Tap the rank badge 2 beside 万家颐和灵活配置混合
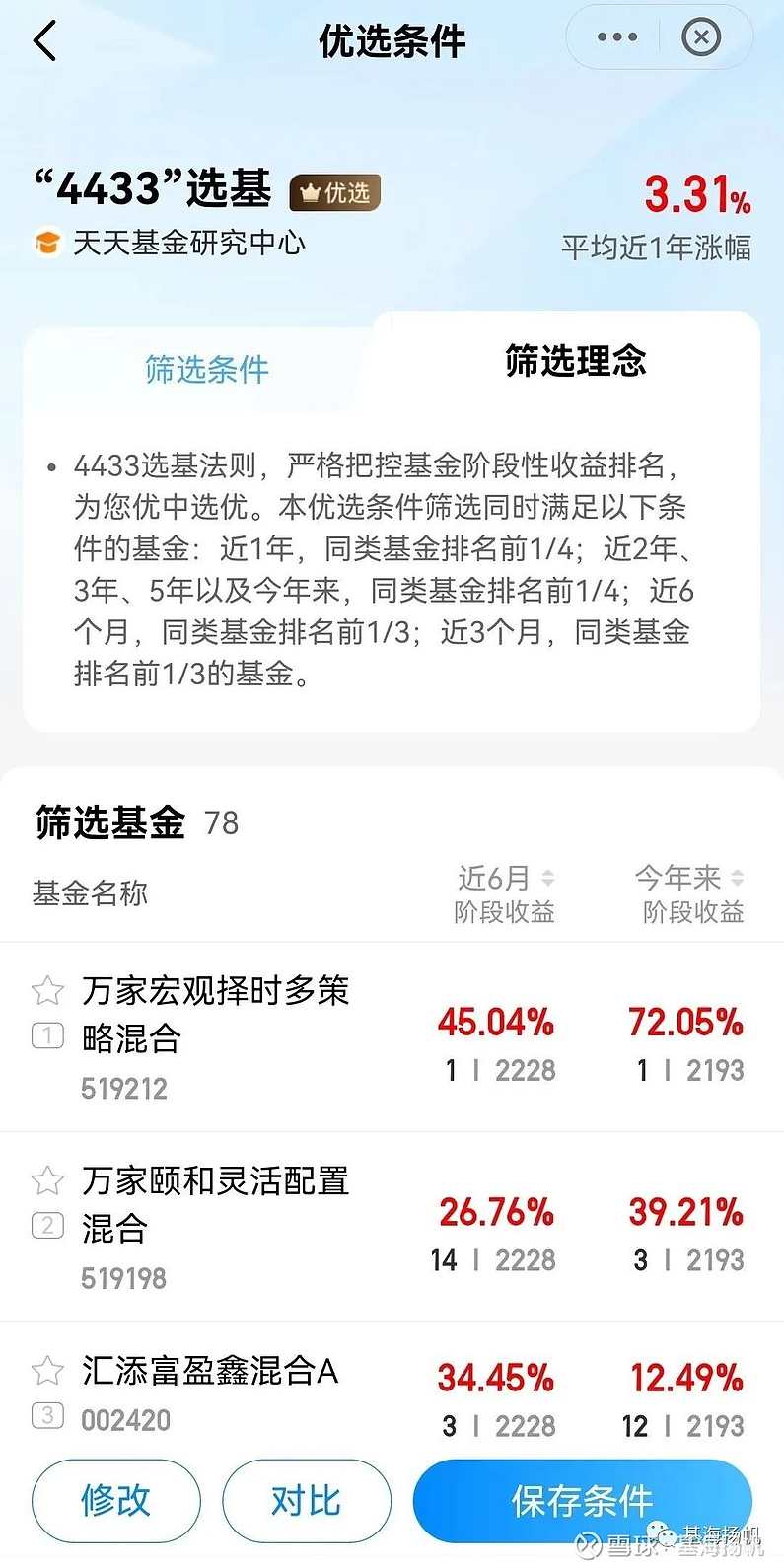 (46, 1223)
